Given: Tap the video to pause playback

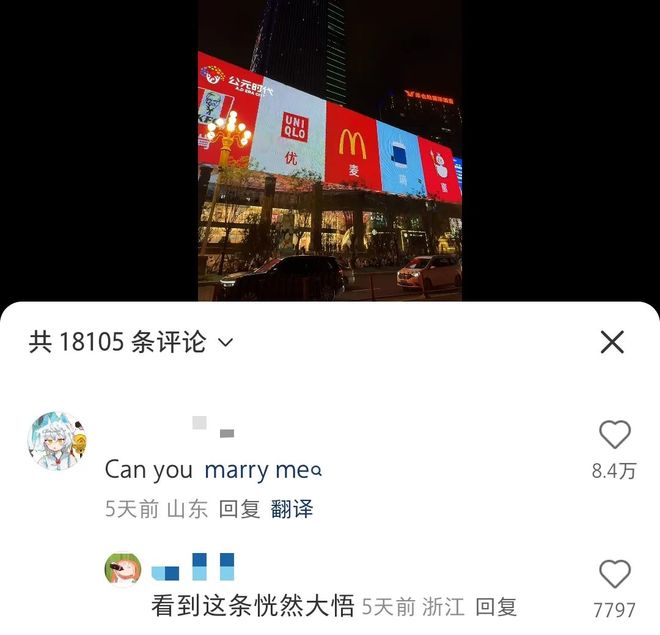Looking at the screenshot, I should (330, 150).
